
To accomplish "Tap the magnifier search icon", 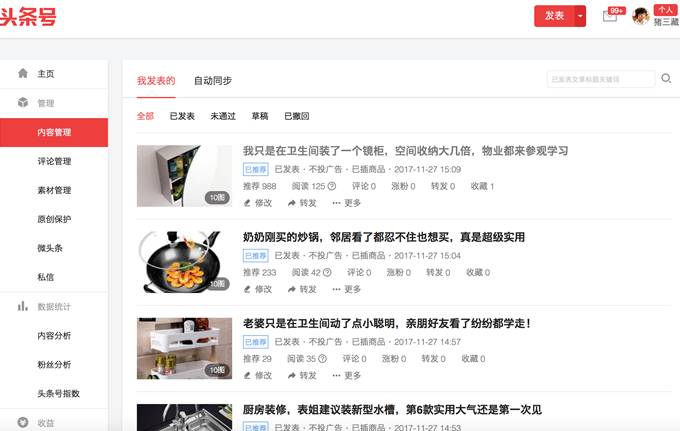I will point(667,79).
